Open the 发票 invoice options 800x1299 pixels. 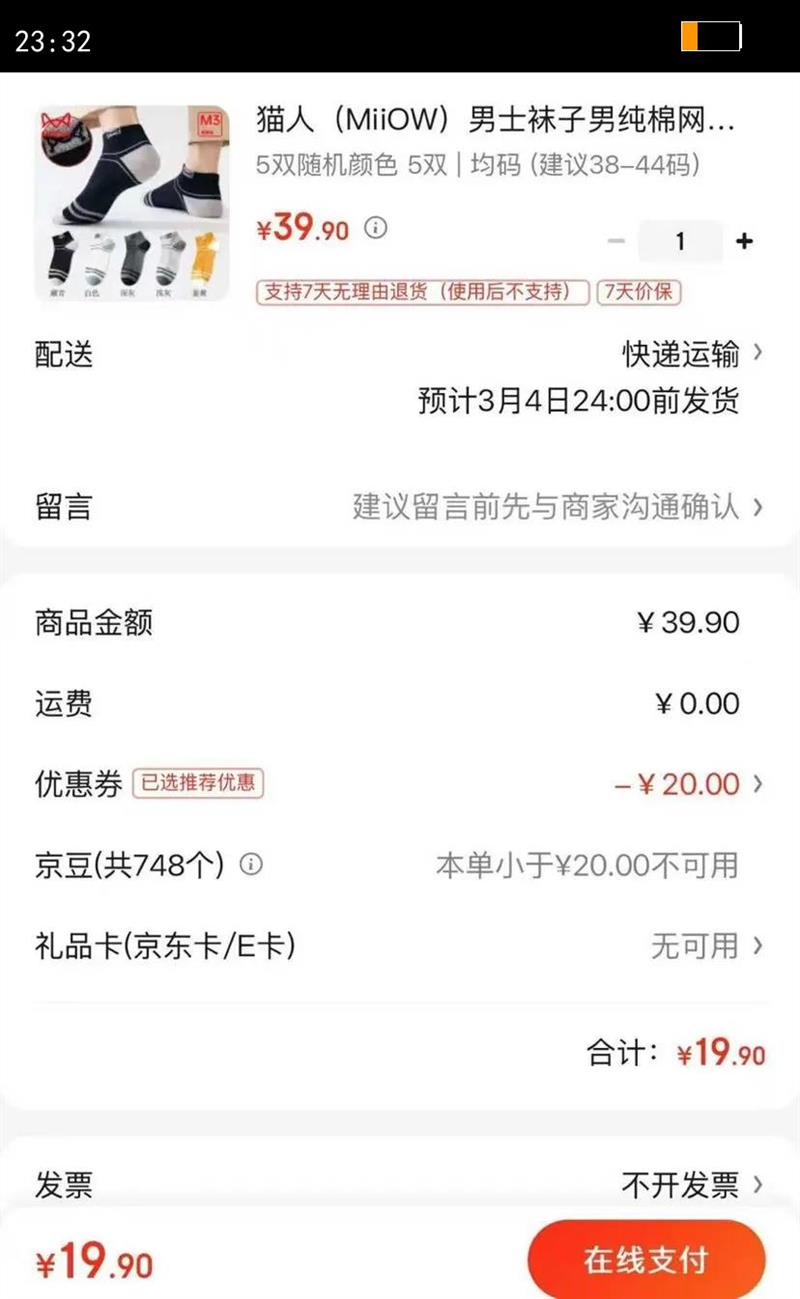pos(690,1185)
